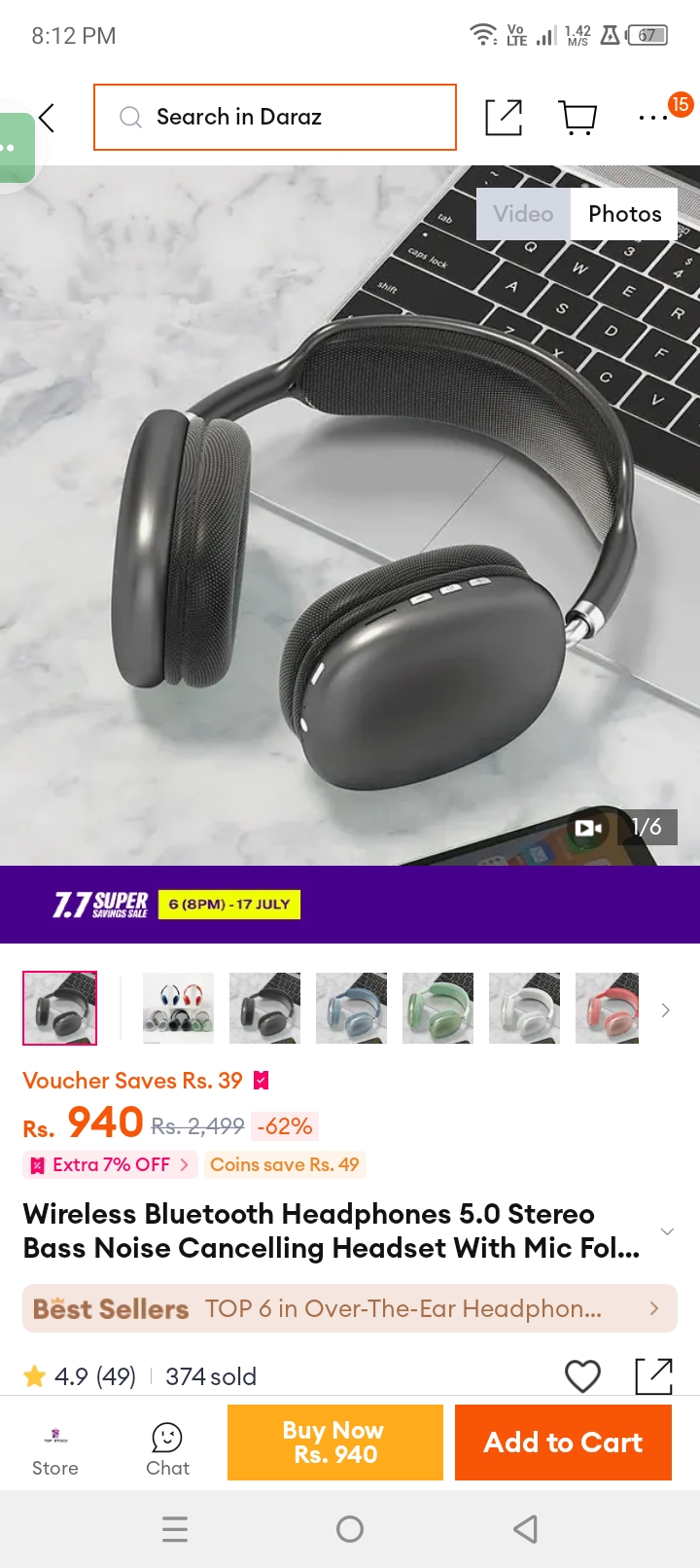Viewport: 700px width, 1568px height.
Task: Select the multi-color headphones thumbnail
Action: pos(179,1008)
